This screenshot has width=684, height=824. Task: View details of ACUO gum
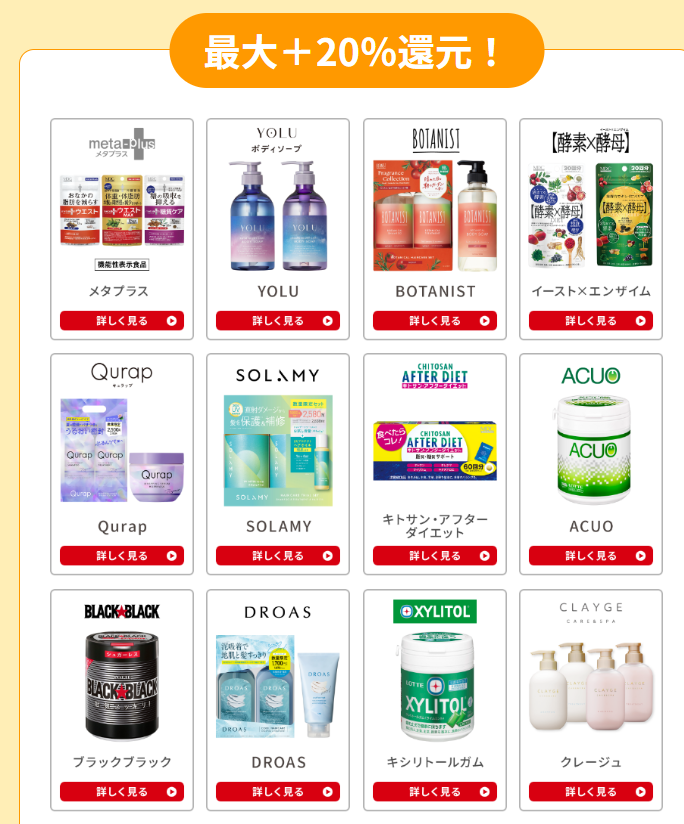(591, 556)
